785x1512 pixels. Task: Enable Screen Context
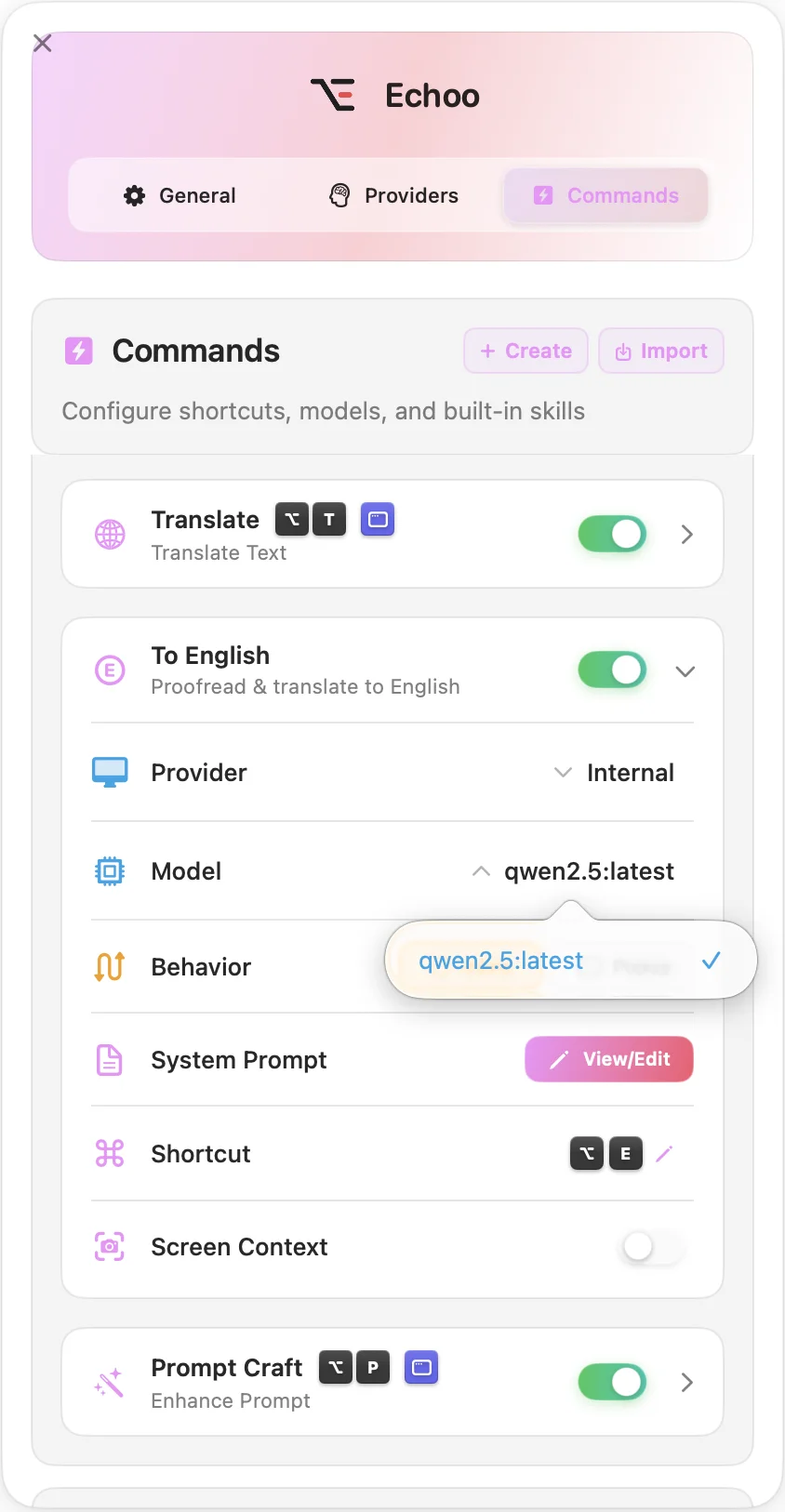652,1247
